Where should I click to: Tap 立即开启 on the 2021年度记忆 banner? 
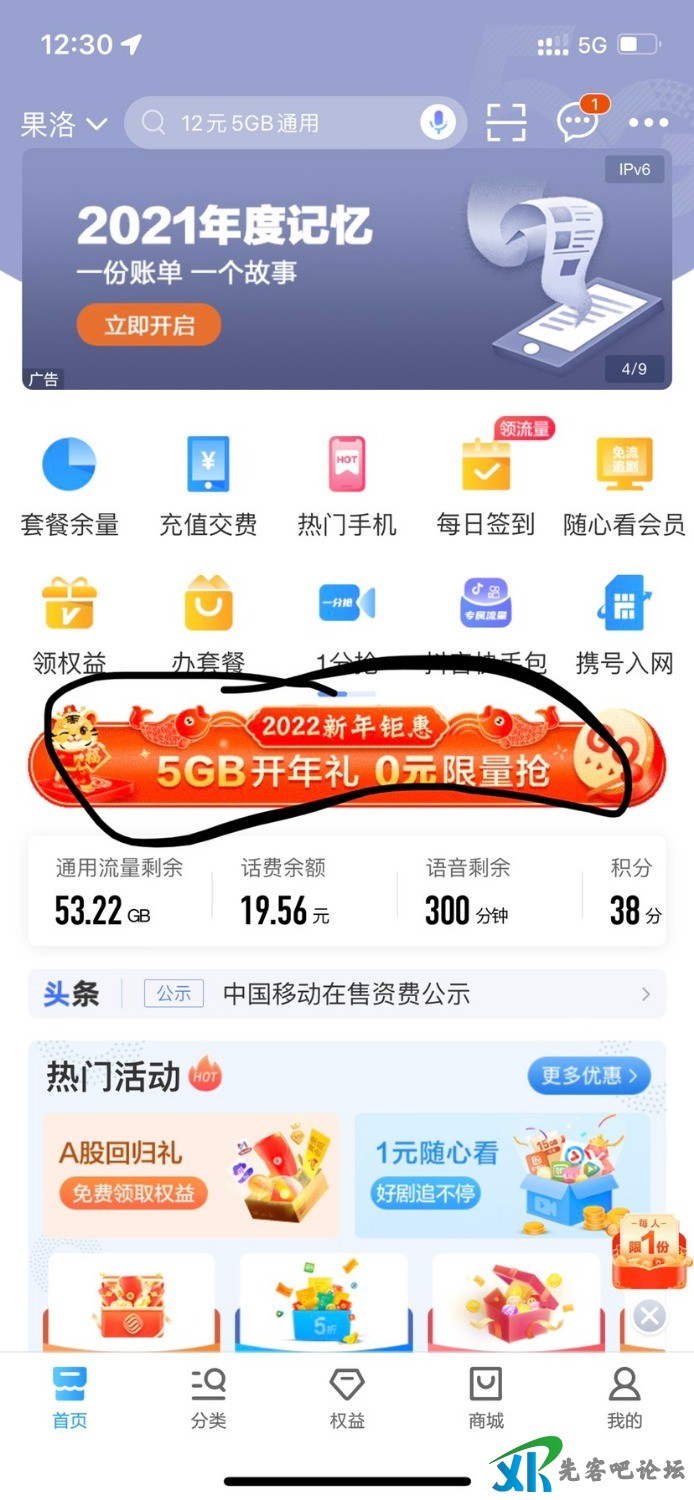149,325
